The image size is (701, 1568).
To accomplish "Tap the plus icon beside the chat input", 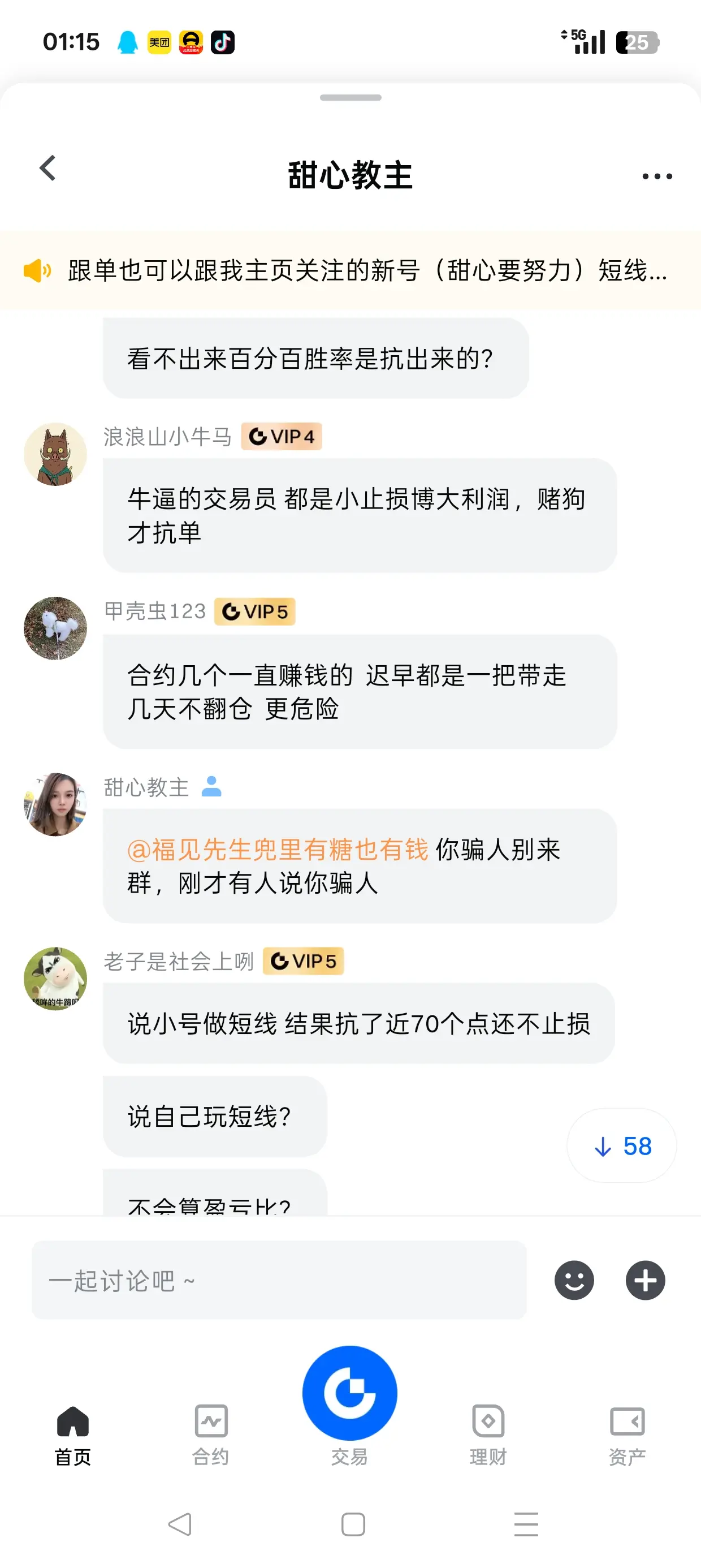I will click(x=645, y=1280).
